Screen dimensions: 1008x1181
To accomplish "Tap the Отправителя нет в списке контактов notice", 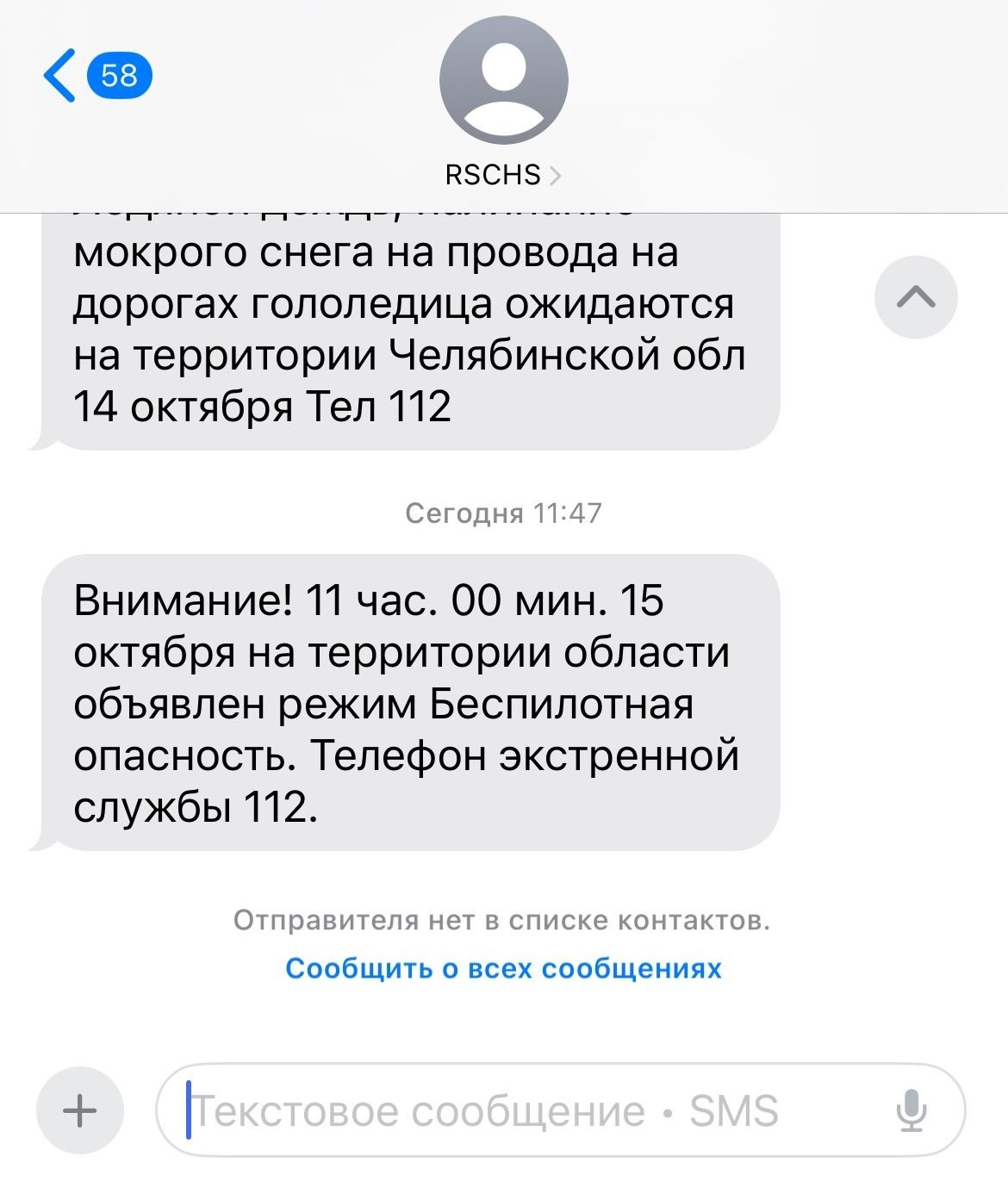I will (502, 922).
